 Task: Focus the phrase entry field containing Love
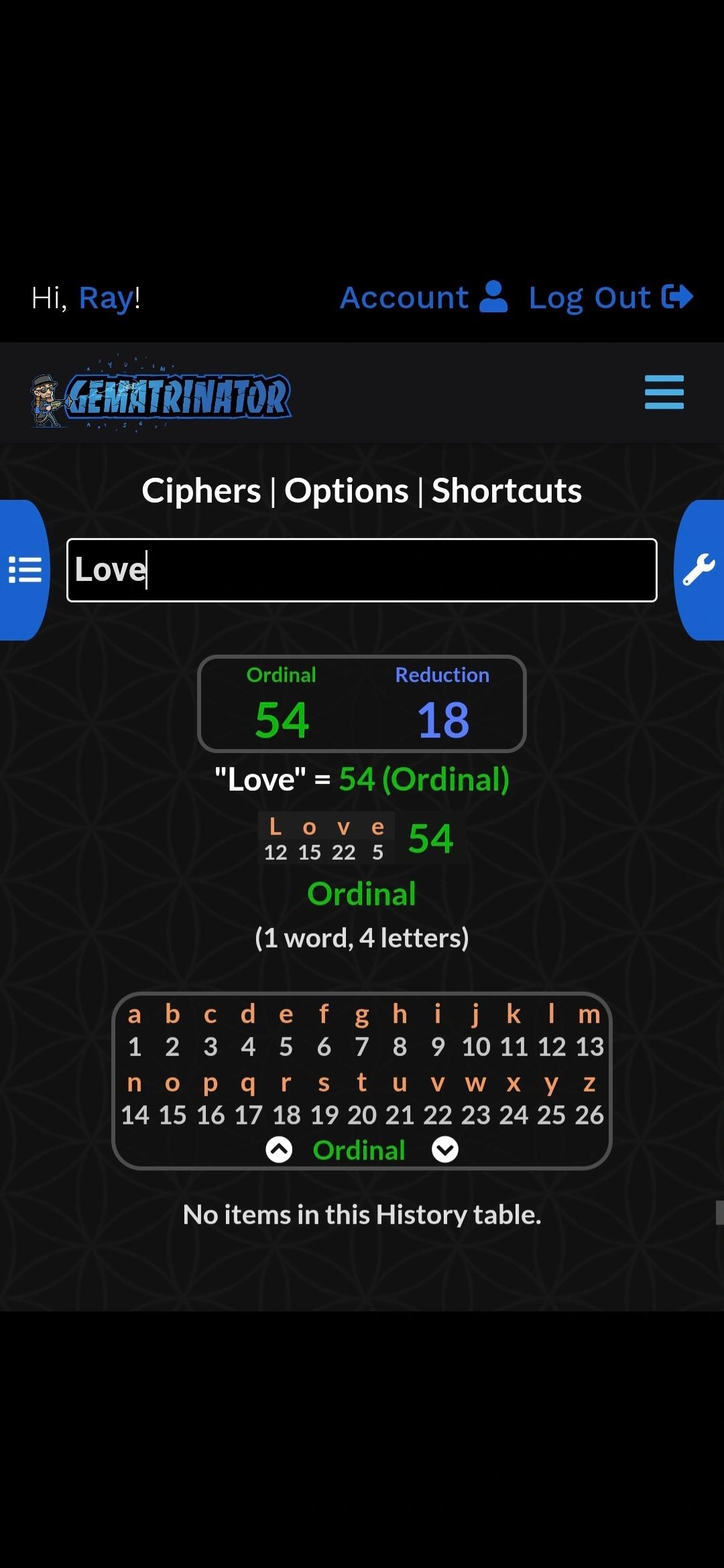[362, 570]
